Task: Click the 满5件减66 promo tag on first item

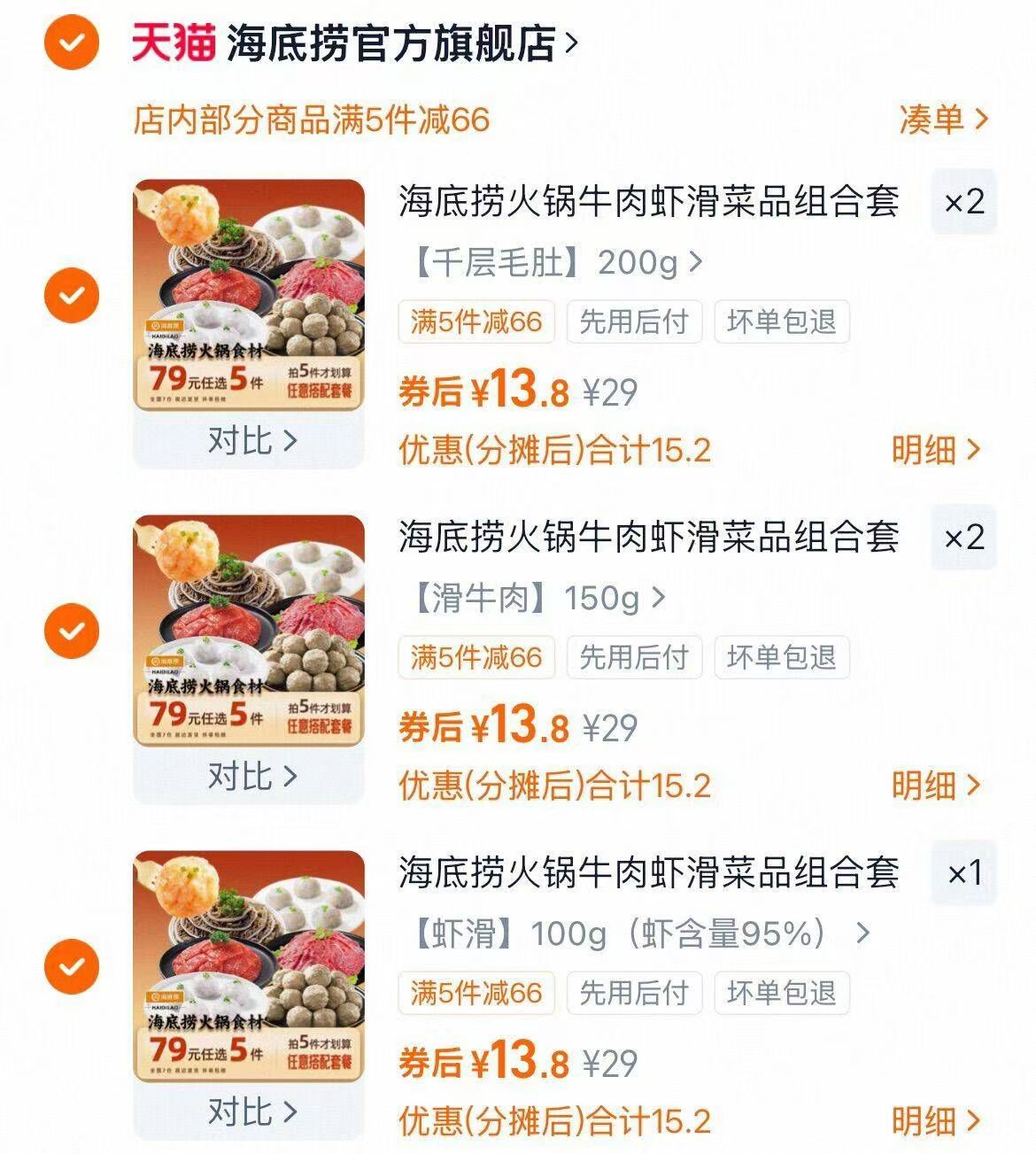Action: (475, 322)
